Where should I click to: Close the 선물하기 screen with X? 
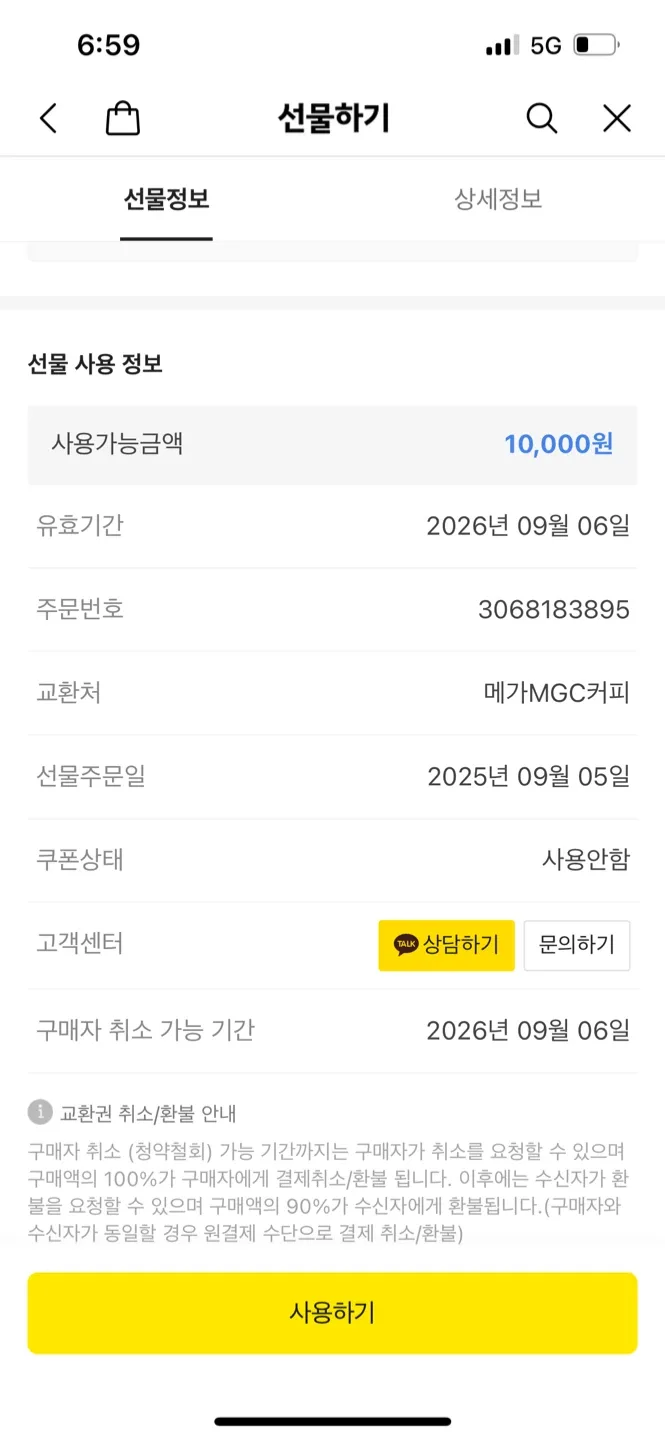coord(617,119)
